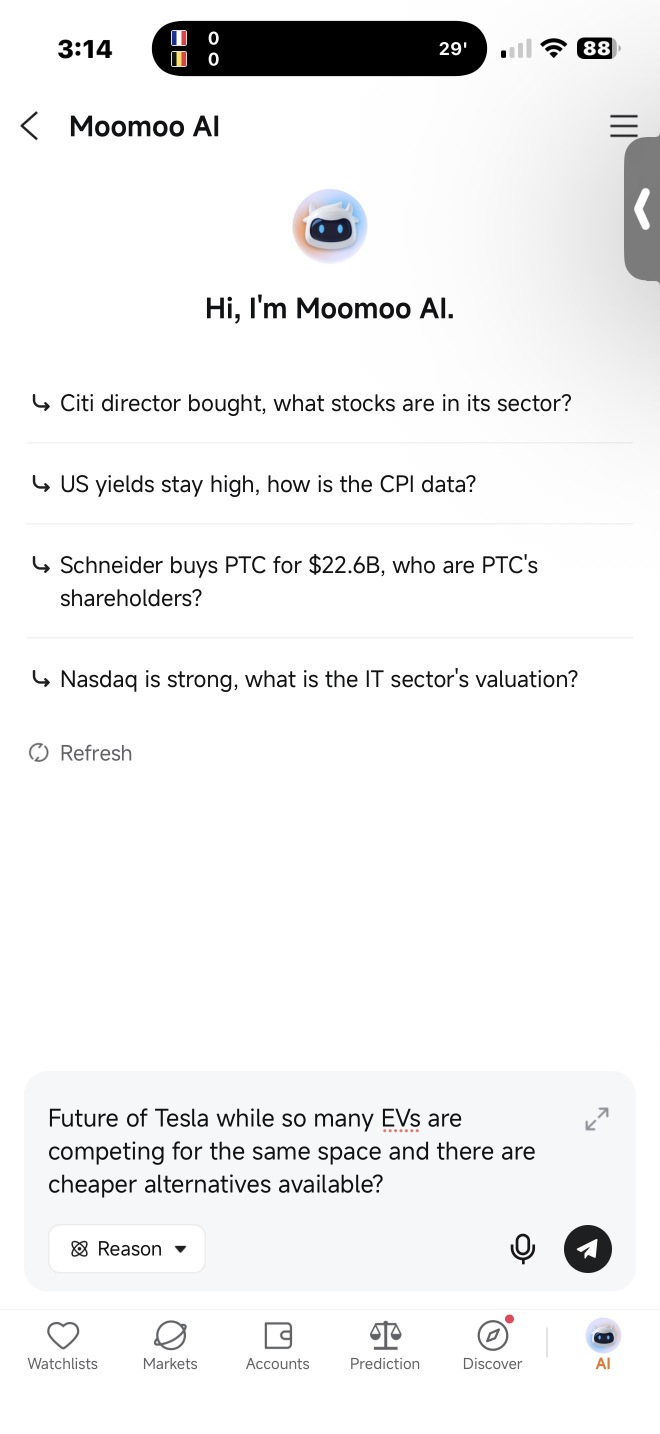Switch to the Discover tab

pos(493,1346)
